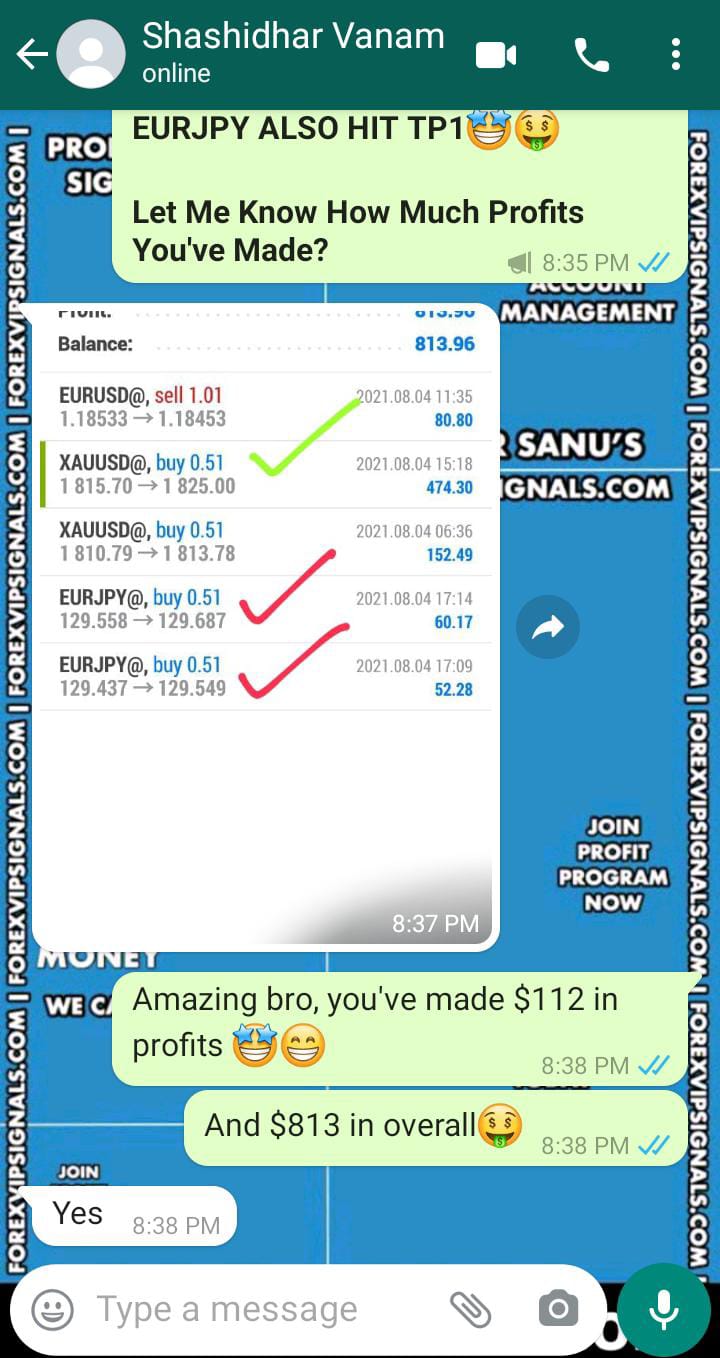Viewport: 720px width, 1358px height.
Task: Record a voice message
Action: 663,1309
